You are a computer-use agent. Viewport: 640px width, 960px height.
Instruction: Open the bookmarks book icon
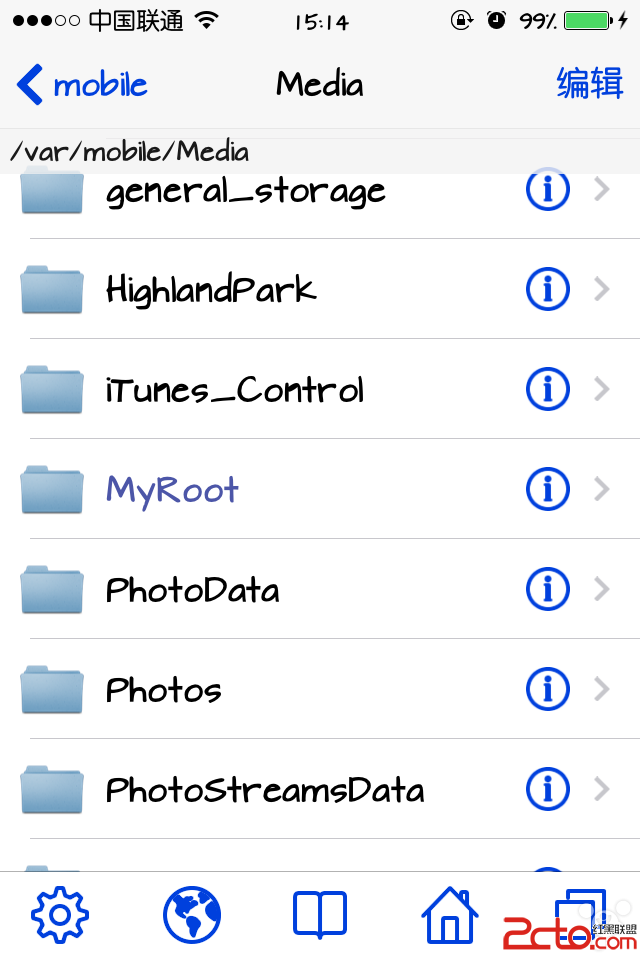click(320, 915)
